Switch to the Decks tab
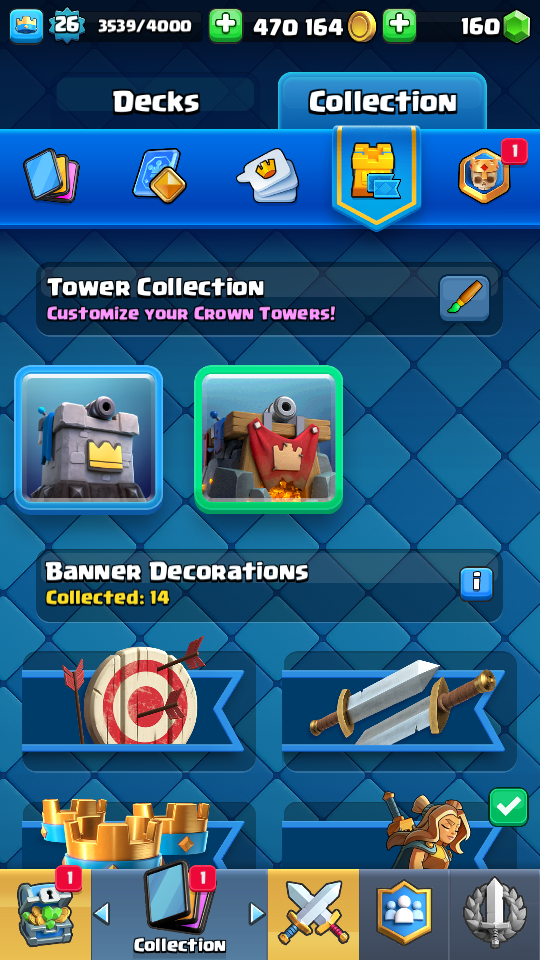Screen dimensions: 540x960 pos(156,101)
